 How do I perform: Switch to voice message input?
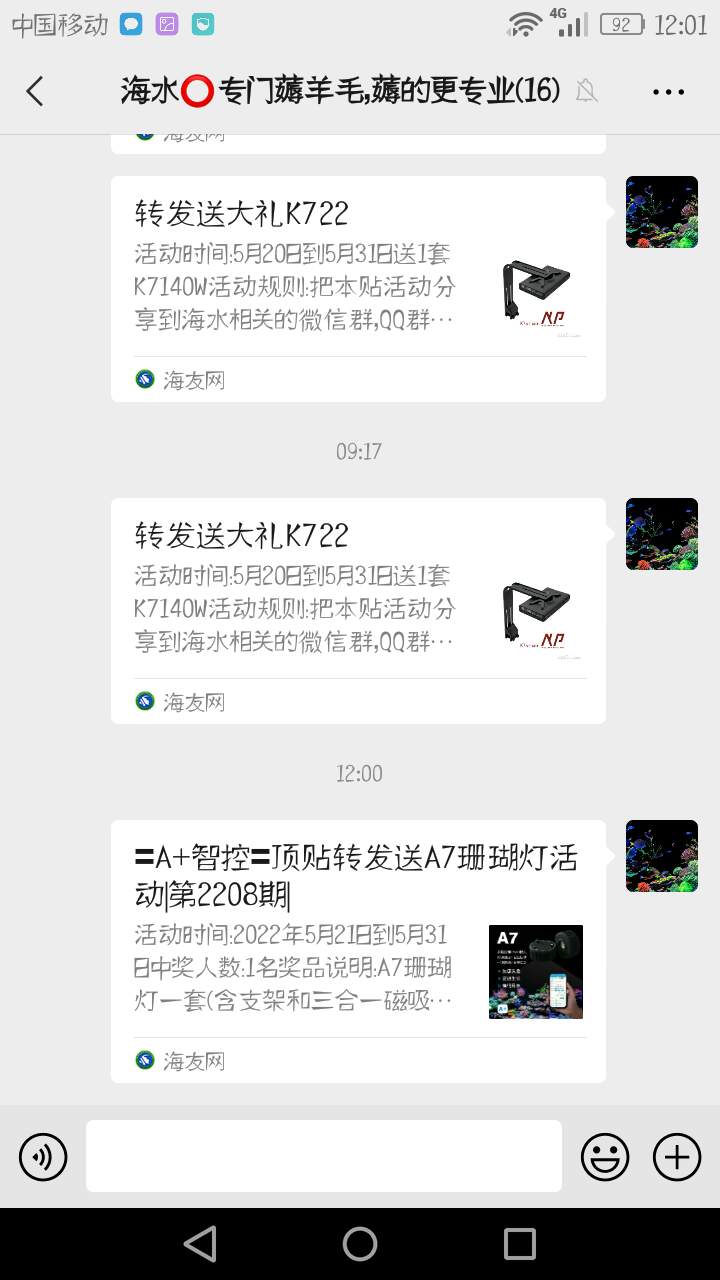click(x=43, y=1157)
